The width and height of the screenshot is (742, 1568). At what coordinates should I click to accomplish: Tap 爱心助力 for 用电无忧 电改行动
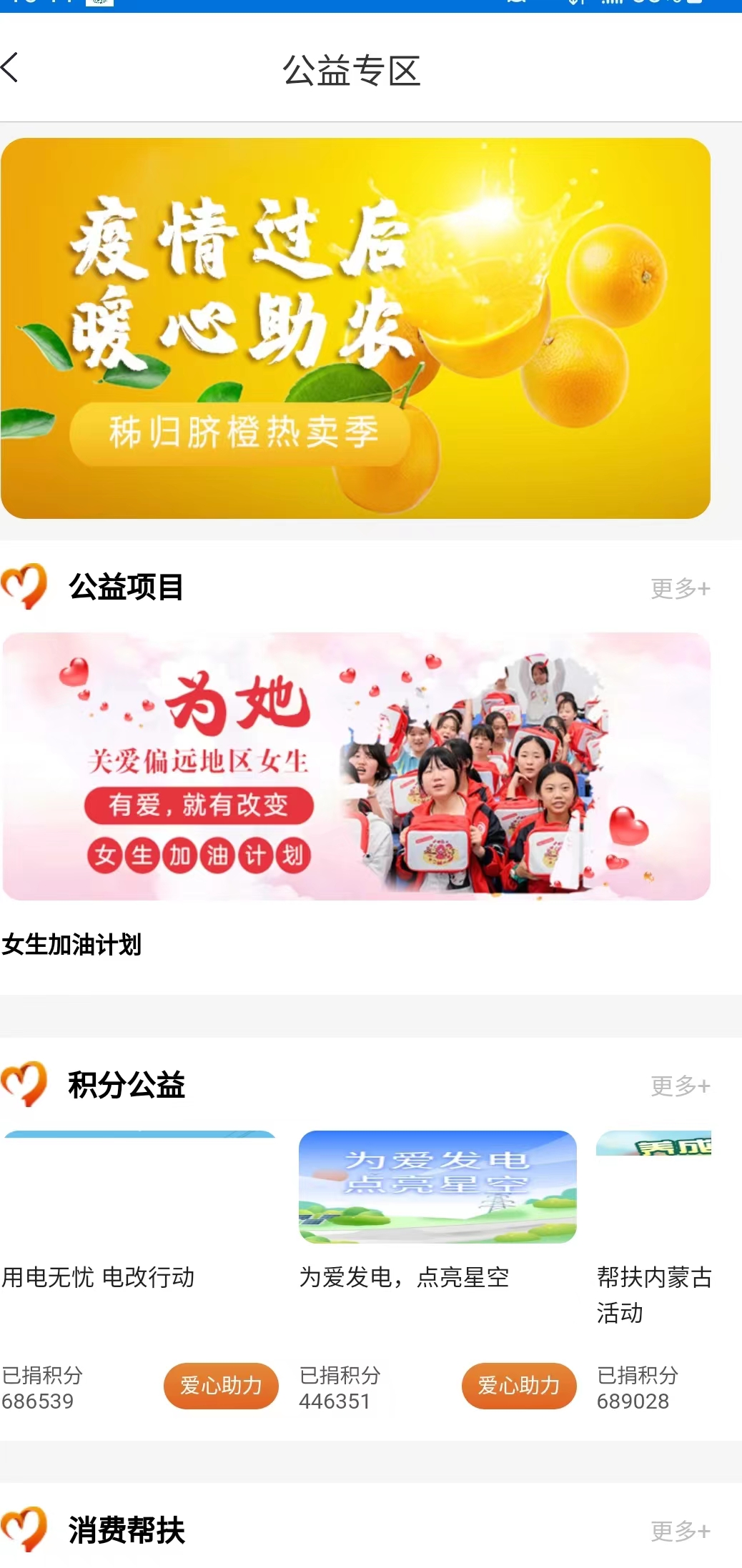[x=221, y=1386]
